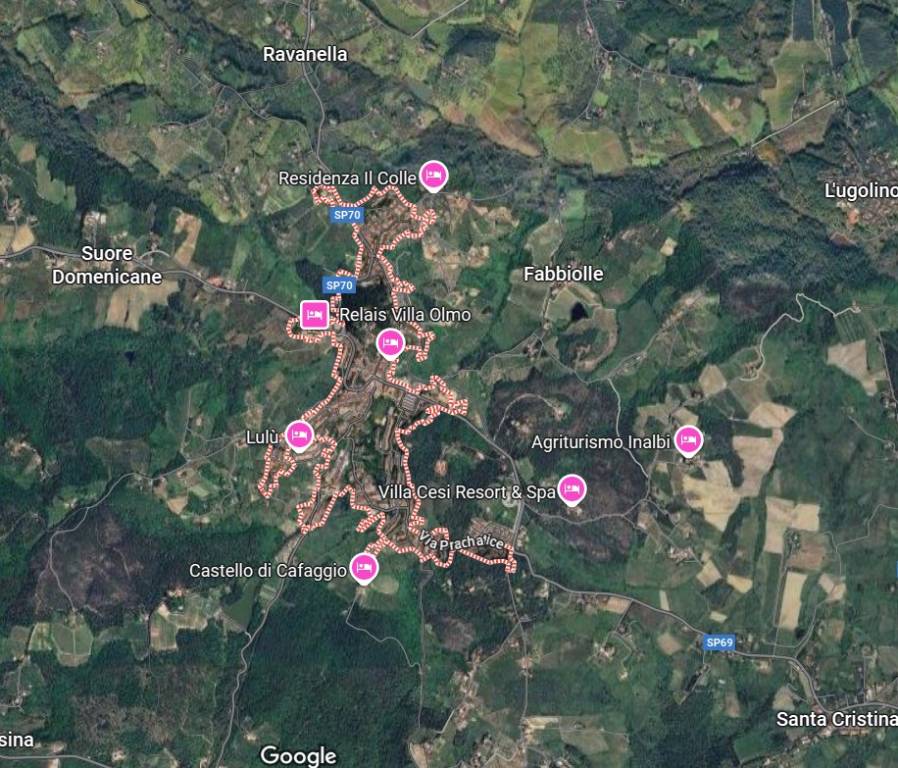Open the Agriturismo Inalbi hotel pin

pos(687,438)
